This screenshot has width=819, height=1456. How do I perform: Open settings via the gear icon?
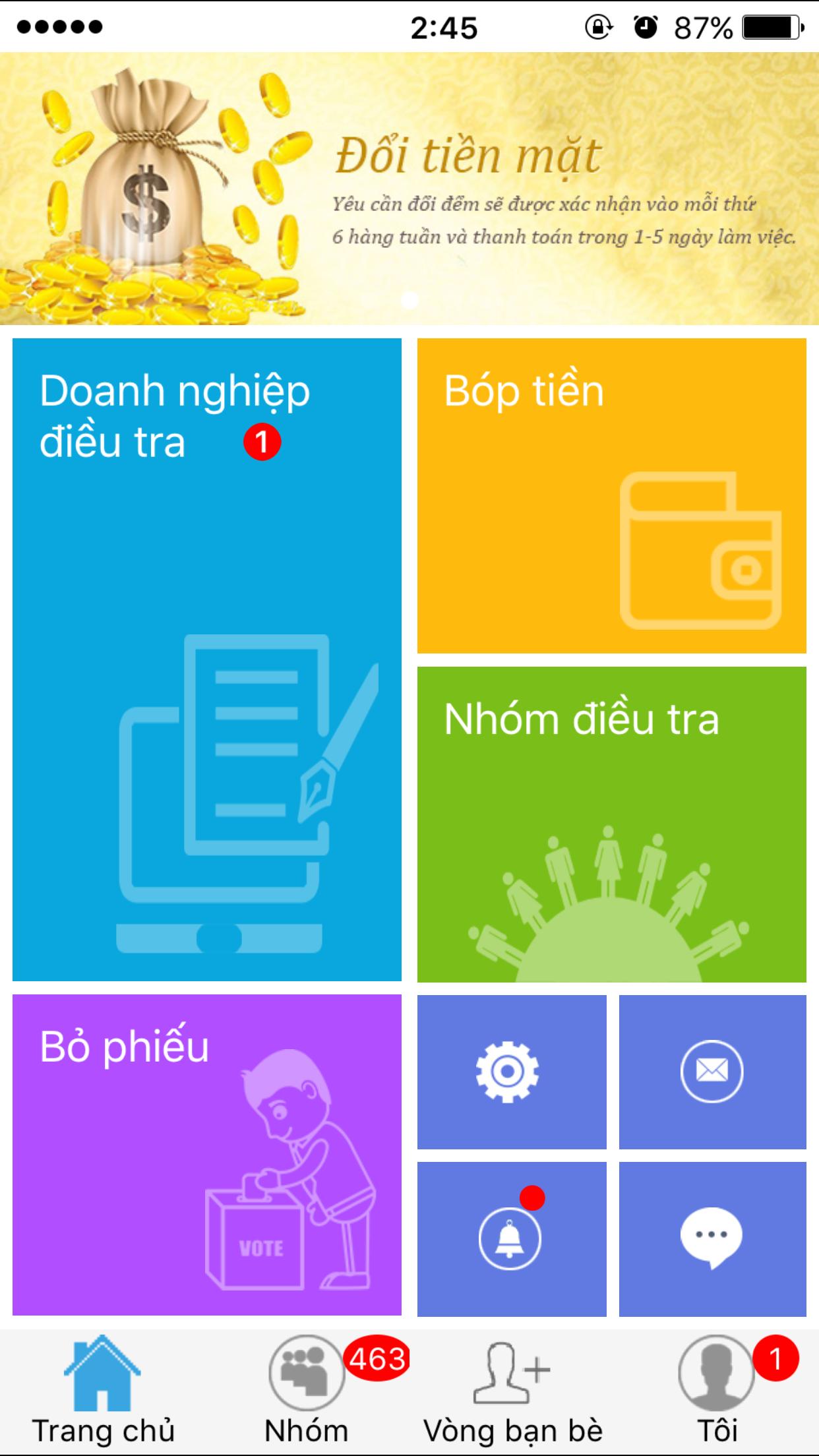click(512, 1072)
